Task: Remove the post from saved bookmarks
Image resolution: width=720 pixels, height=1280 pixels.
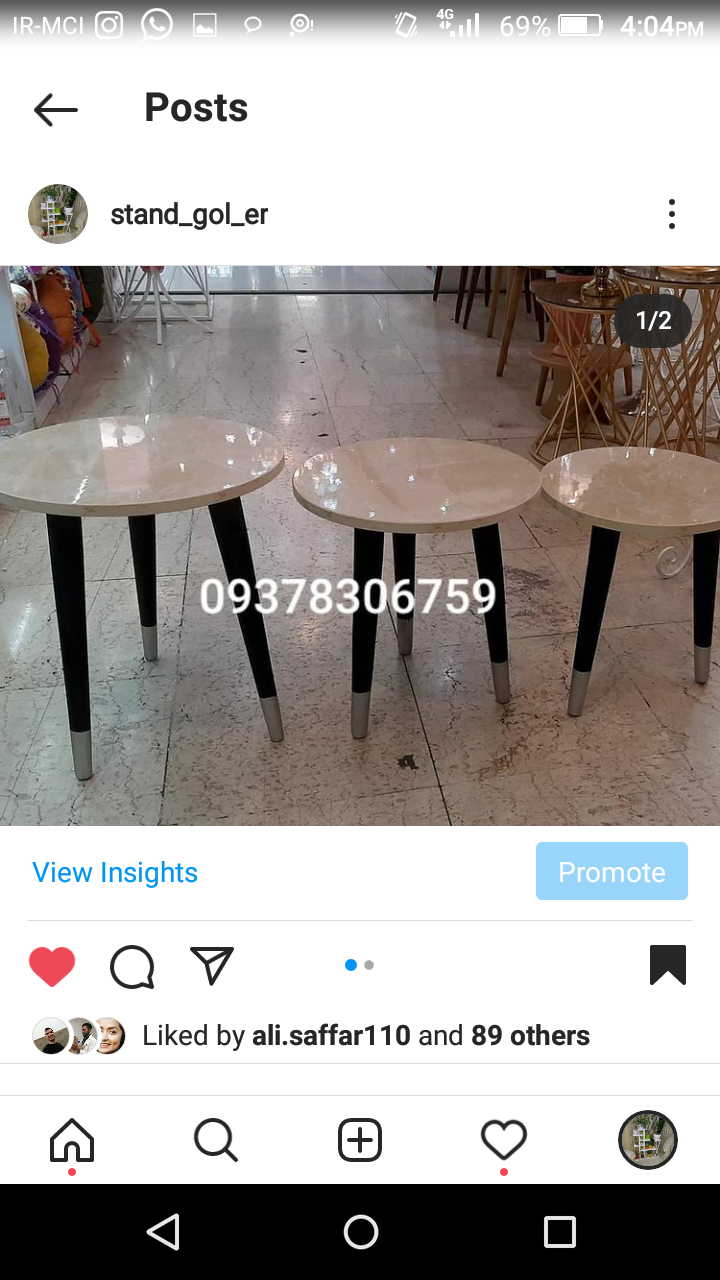Action: tap(667, 965)
